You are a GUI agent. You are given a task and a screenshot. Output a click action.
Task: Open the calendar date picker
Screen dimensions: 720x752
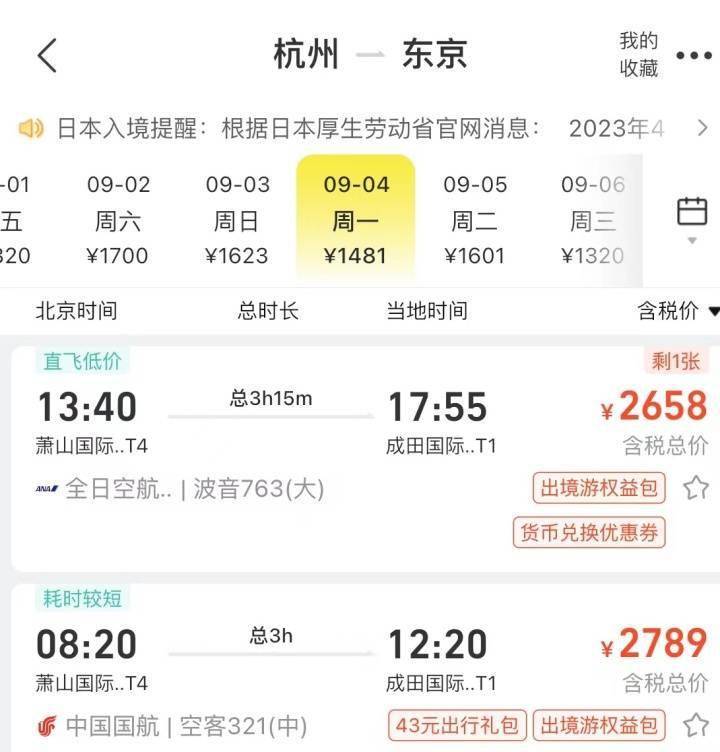[692, 219]
